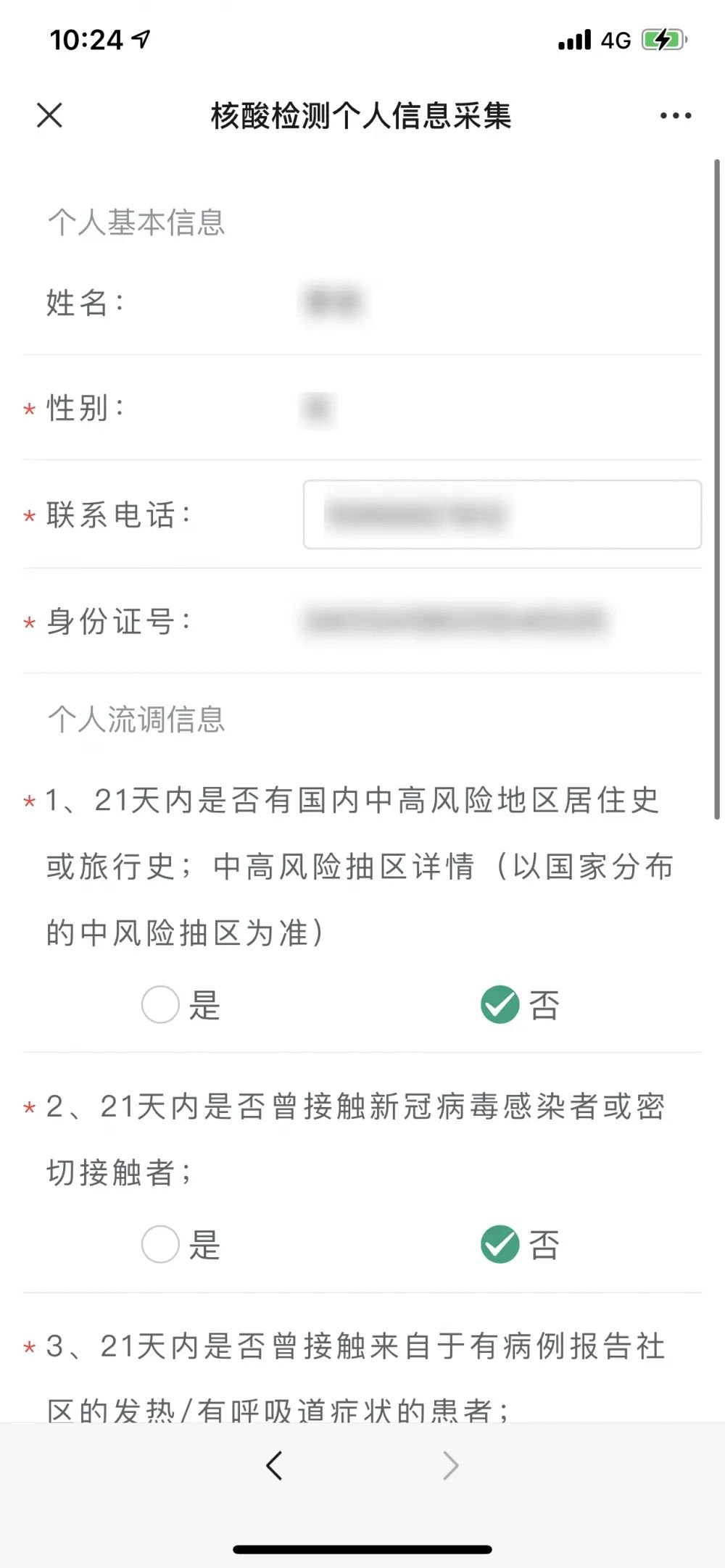The image size is (725, 1568).
Task: Close the 核酸检测个人信息采集 page
Action: pos(49,115)
